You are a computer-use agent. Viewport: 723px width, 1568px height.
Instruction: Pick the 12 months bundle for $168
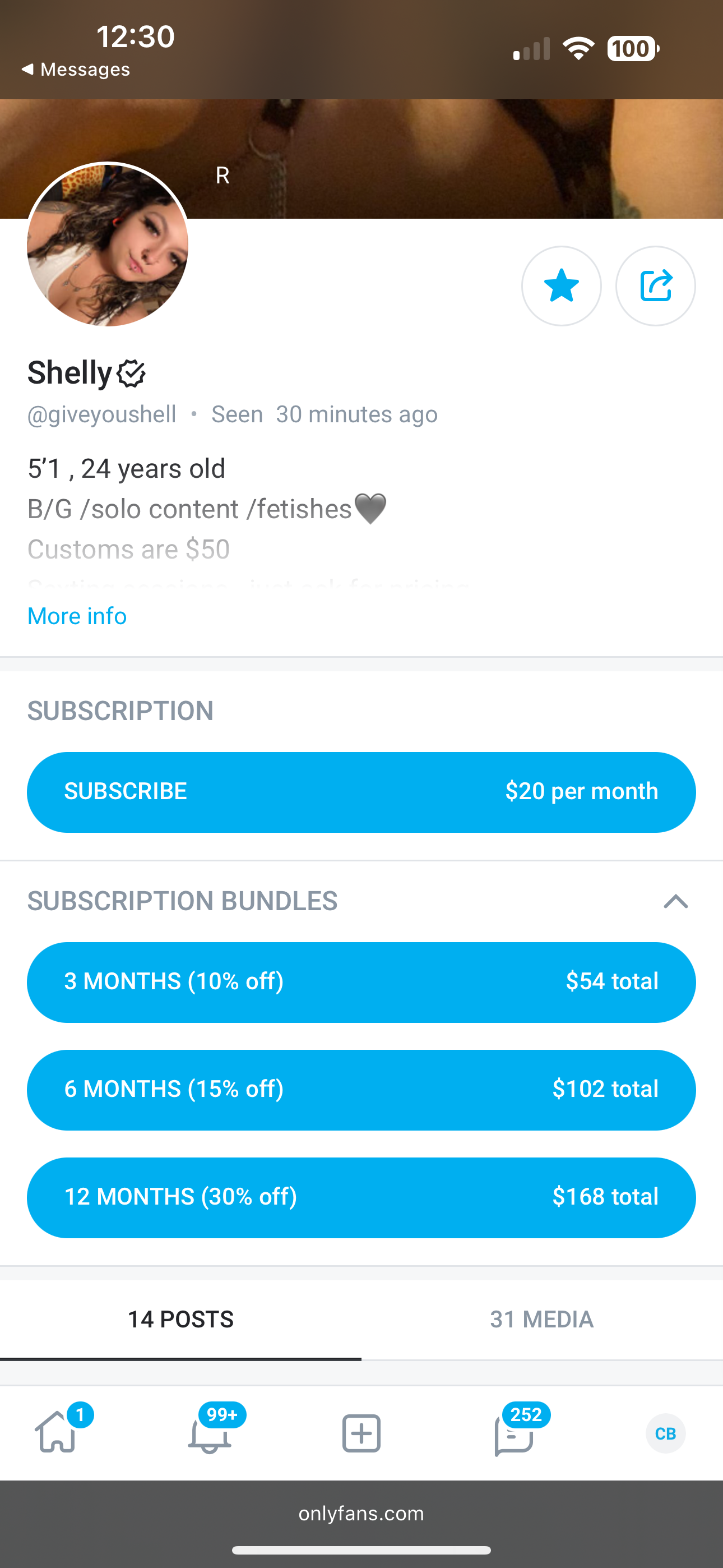[361, 1197]
